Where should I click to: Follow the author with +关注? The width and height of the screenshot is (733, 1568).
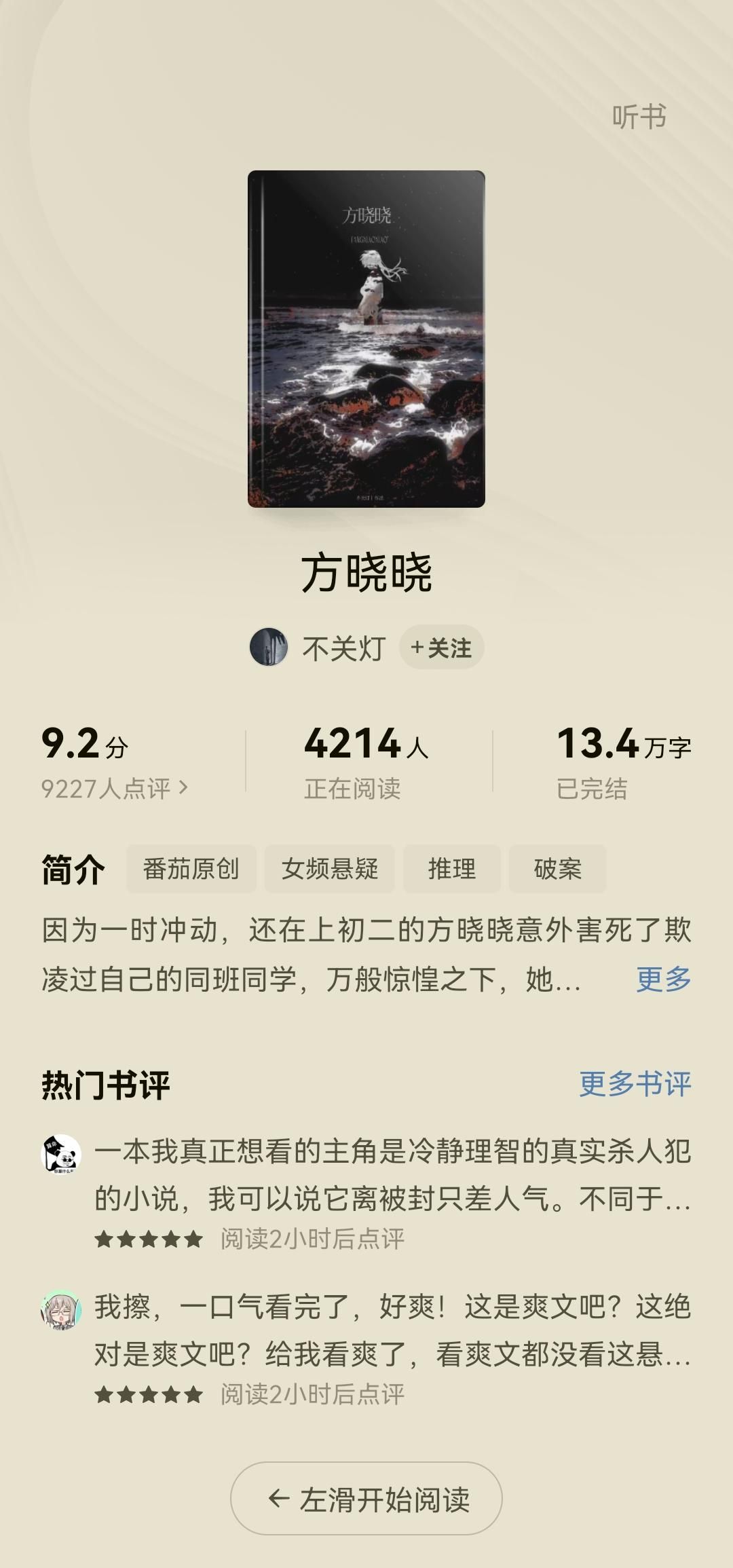click(441, 648)
